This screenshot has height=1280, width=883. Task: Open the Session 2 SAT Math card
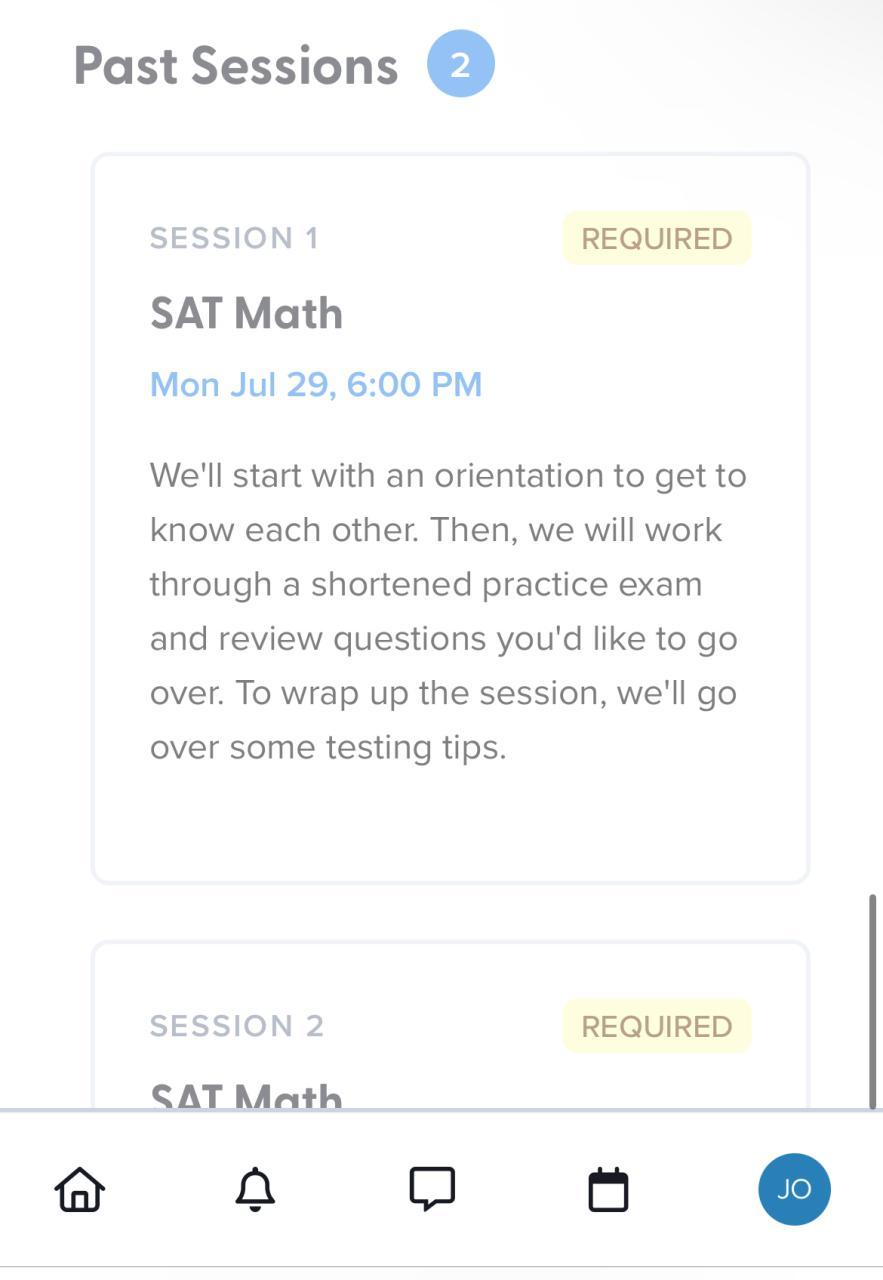tap(449, 1040)
